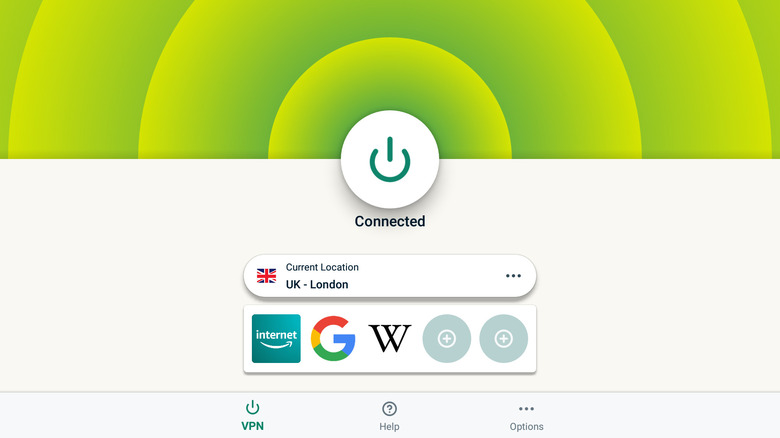Switch to the Help tab
Screen dimensions: 780x438
click(390, 415)
